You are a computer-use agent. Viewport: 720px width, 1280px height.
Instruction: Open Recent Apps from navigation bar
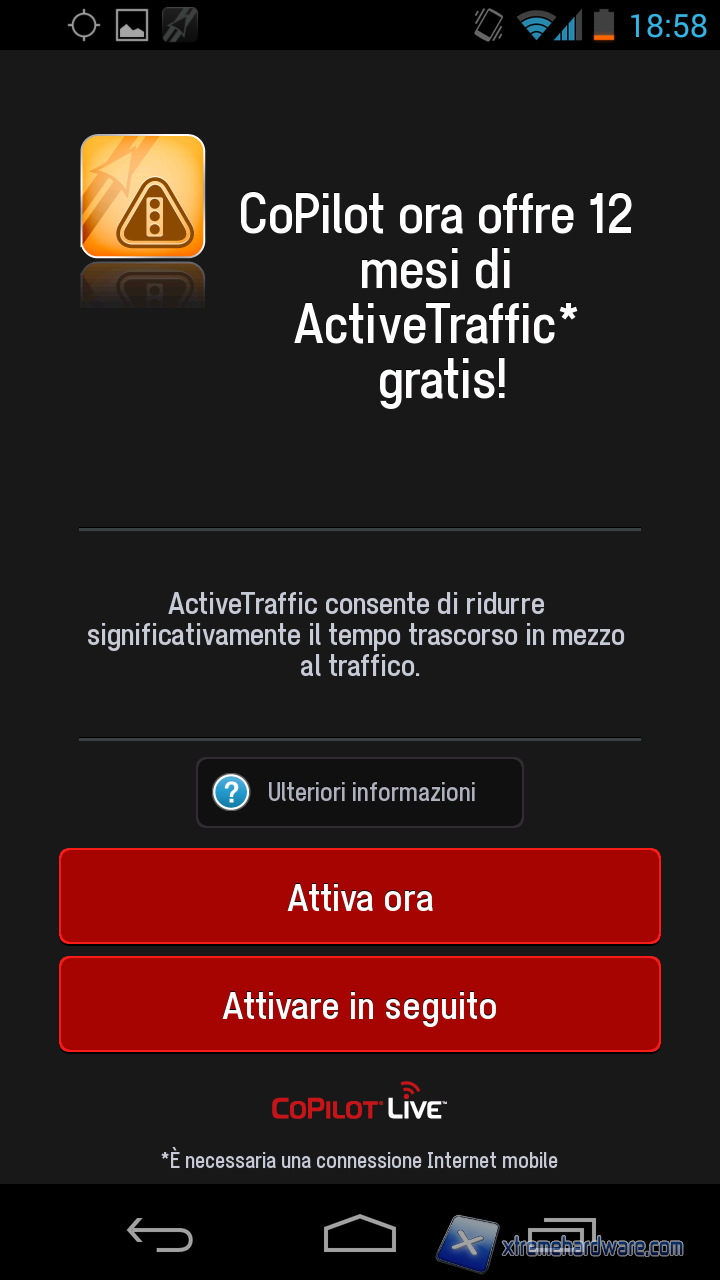(x=560, y=1232)
